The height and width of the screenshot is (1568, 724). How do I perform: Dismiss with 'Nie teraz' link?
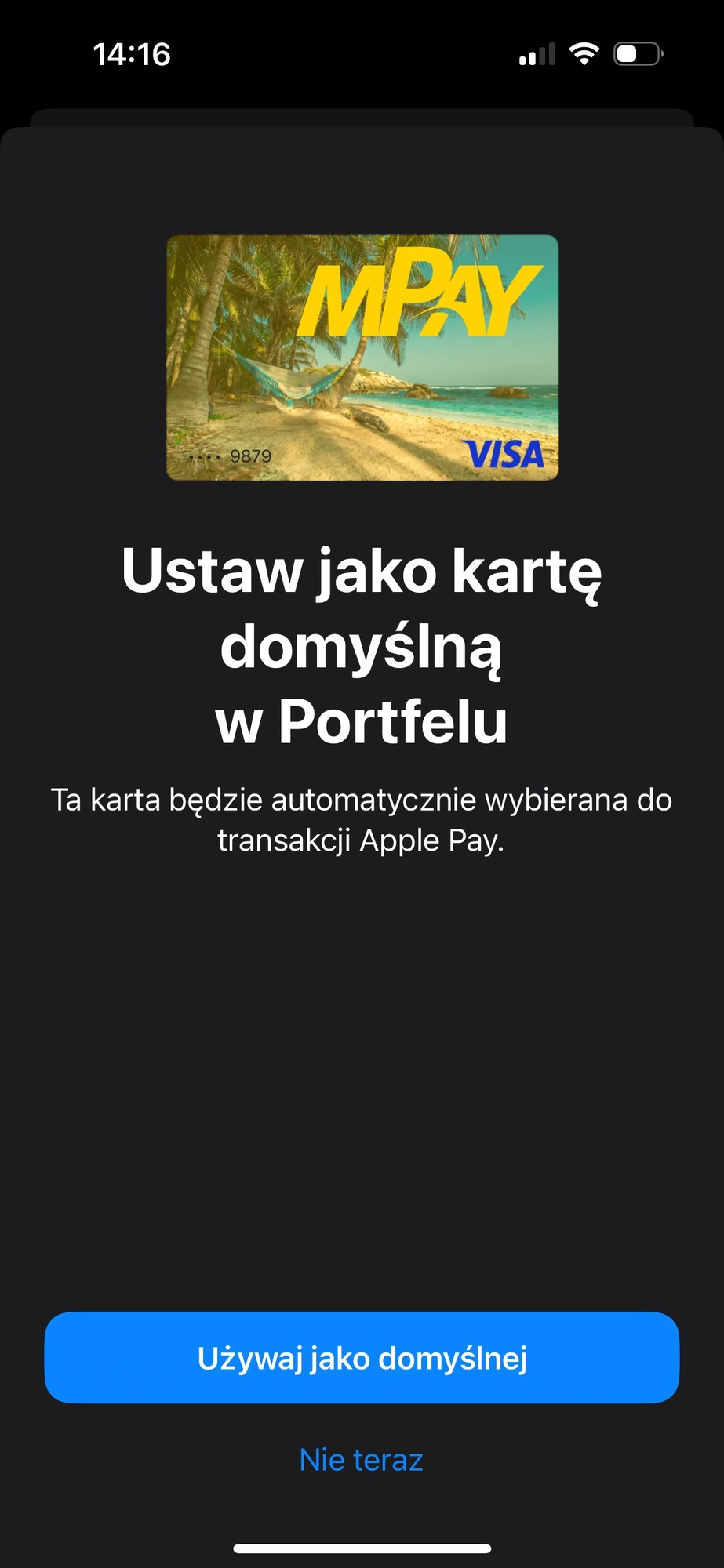[x=362, y=1460]
